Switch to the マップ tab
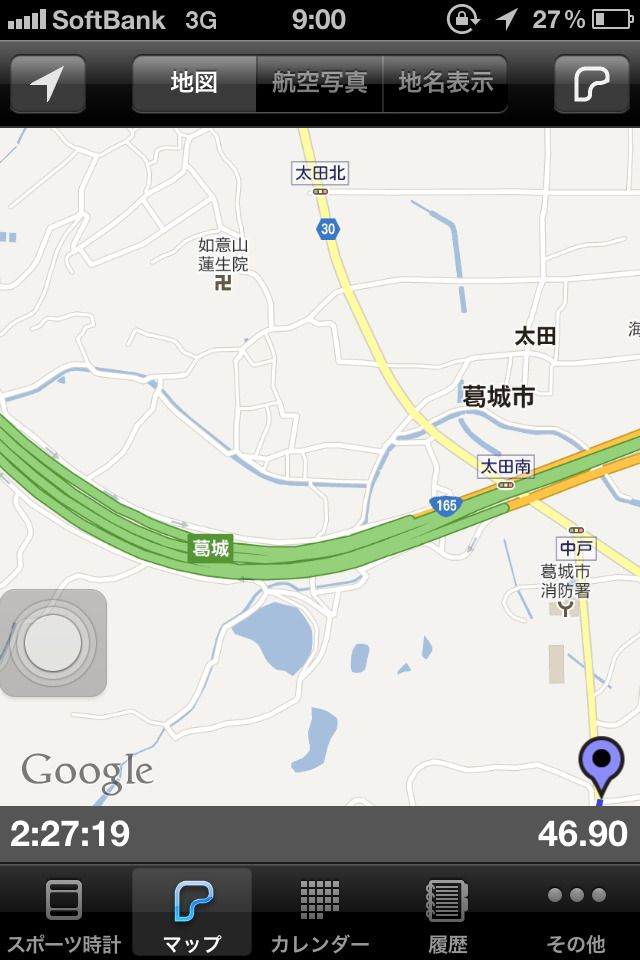640x960 pixels. tap(192, 913)
